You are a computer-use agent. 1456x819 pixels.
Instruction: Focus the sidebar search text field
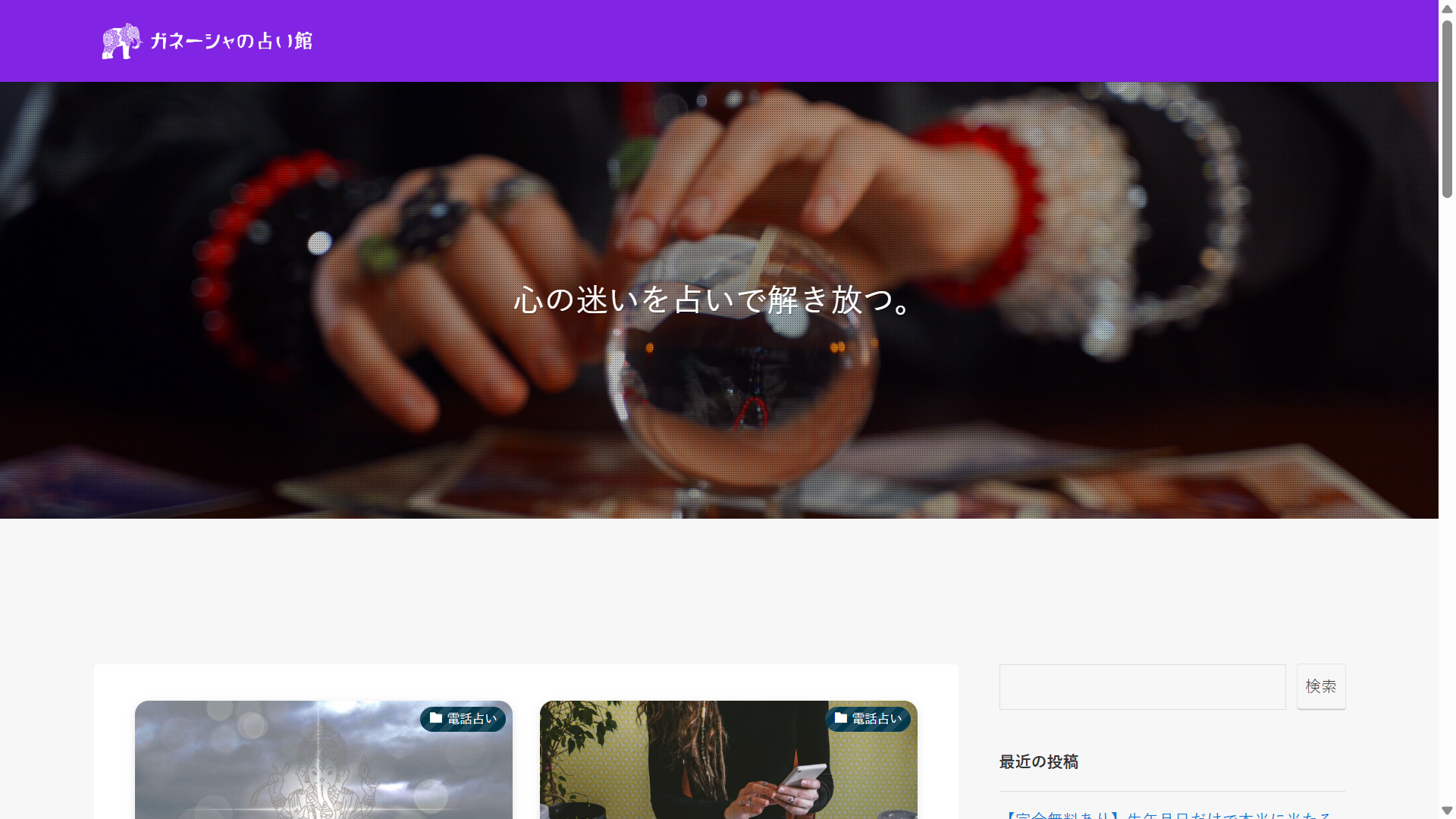click(x=1142, y=687)
